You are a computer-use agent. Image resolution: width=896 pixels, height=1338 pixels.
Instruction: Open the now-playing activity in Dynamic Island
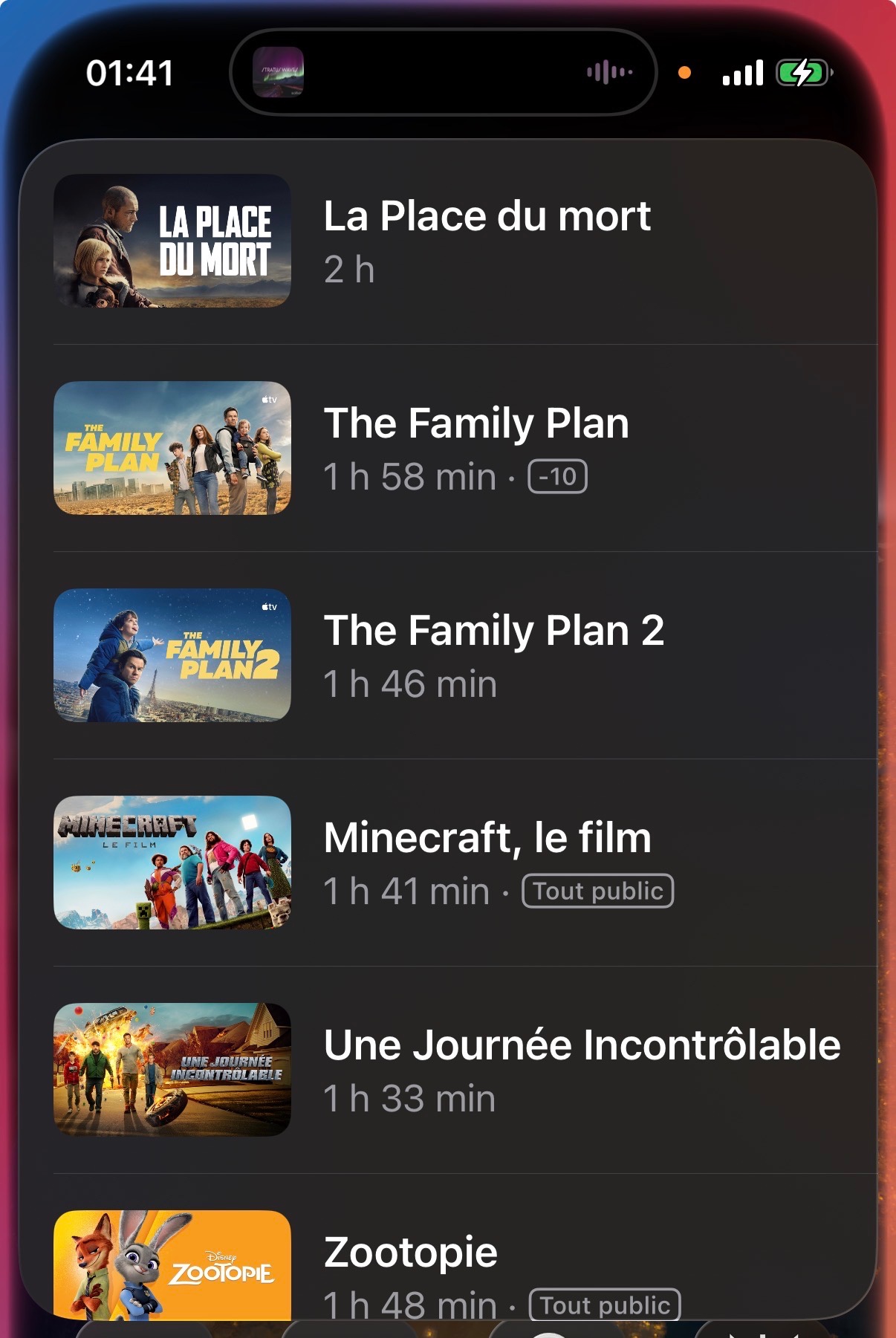click(443, 72)
